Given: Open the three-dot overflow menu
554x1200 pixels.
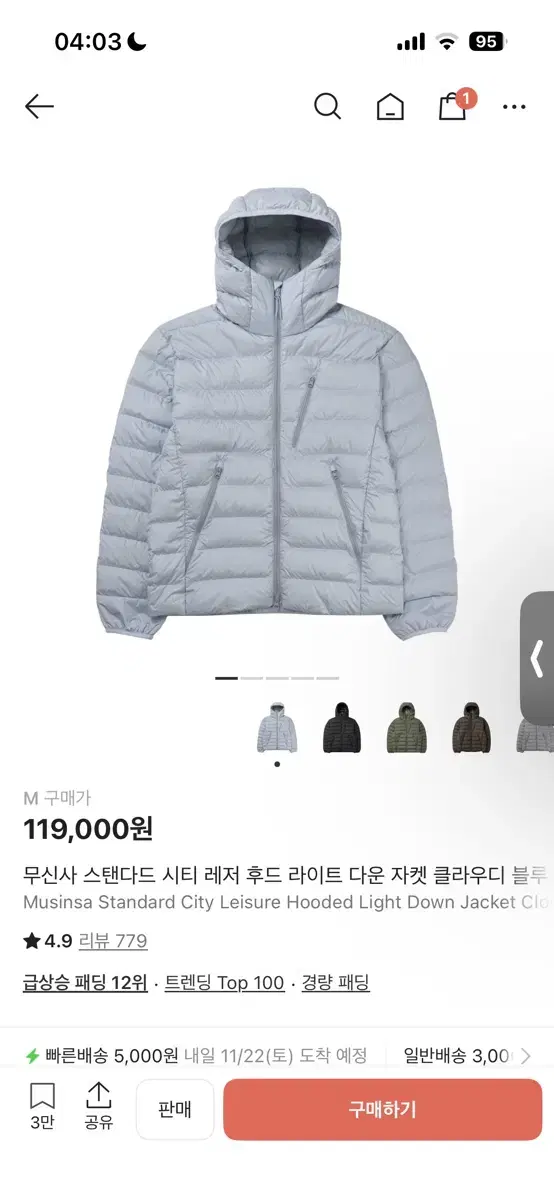Looking at the screenshot, I should pyautogui.click(x=514, y=107).
